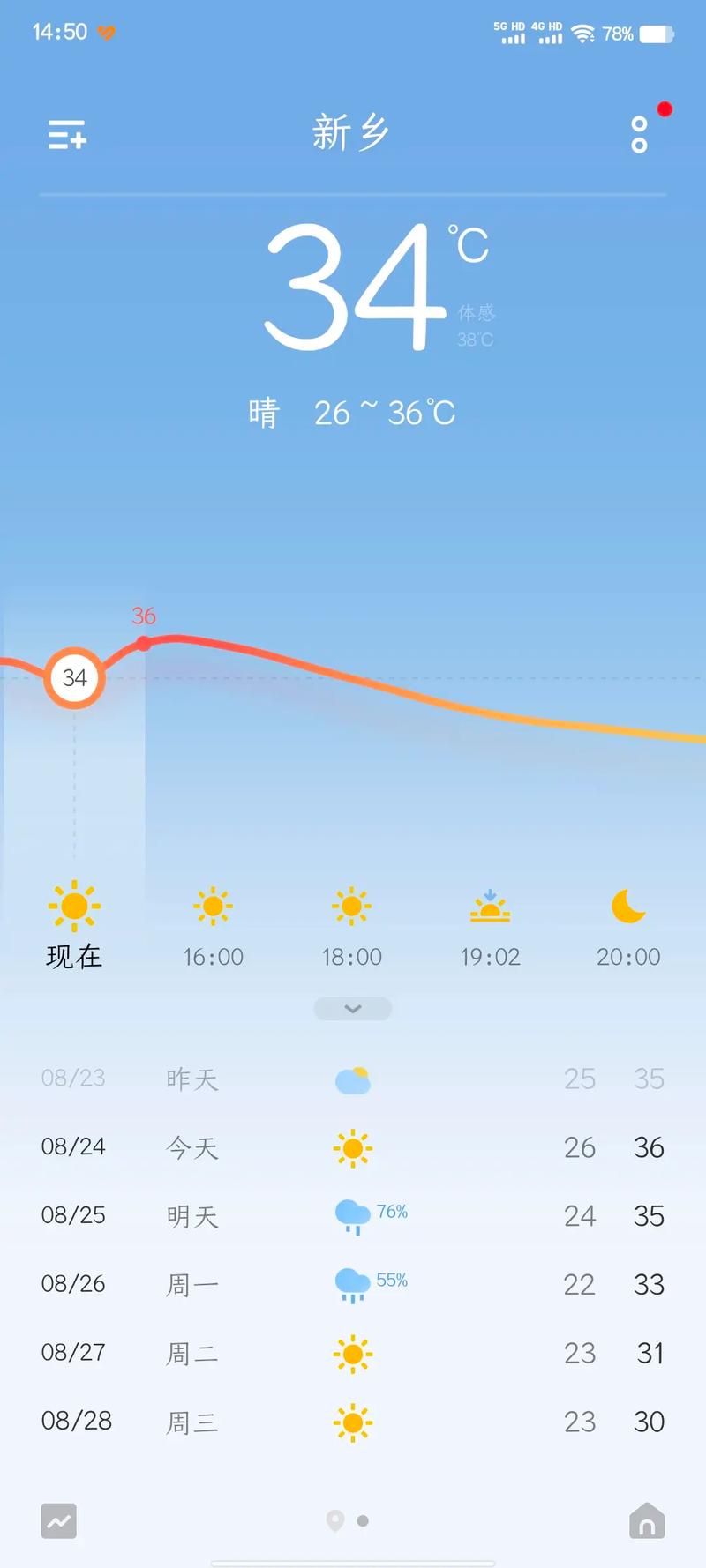Expand the forecast with the down chevron
Screen dimensions: 706x1568
click(x=352, y=1008)
